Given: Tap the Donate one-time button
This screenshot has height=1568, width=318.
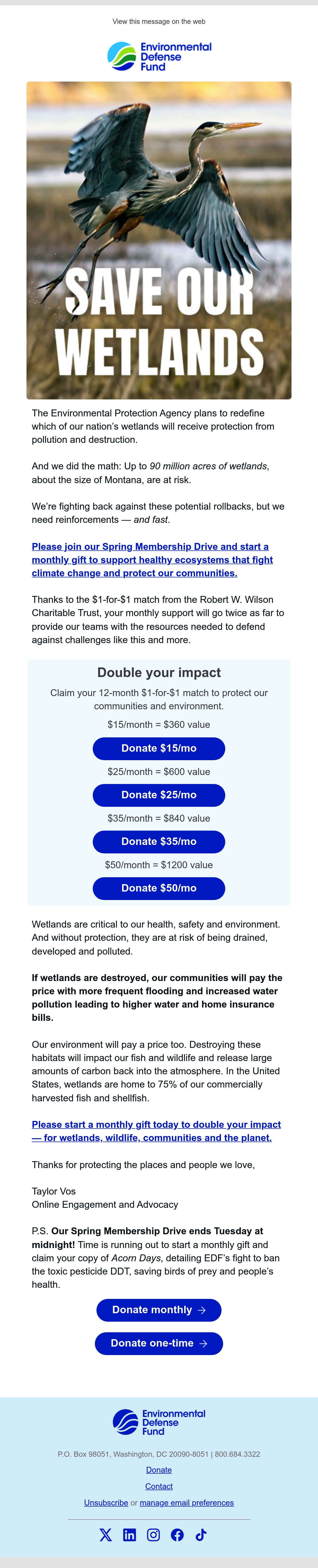Looking at the screenshot, I should click(159, 1343).
